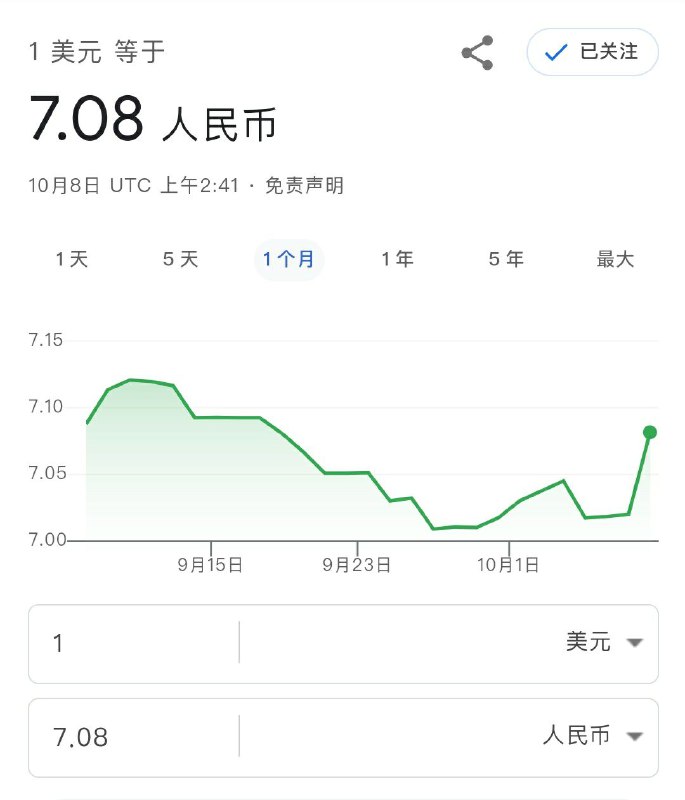Switch chart range to 5天
The image size is (685, 800).
point(181,260)
